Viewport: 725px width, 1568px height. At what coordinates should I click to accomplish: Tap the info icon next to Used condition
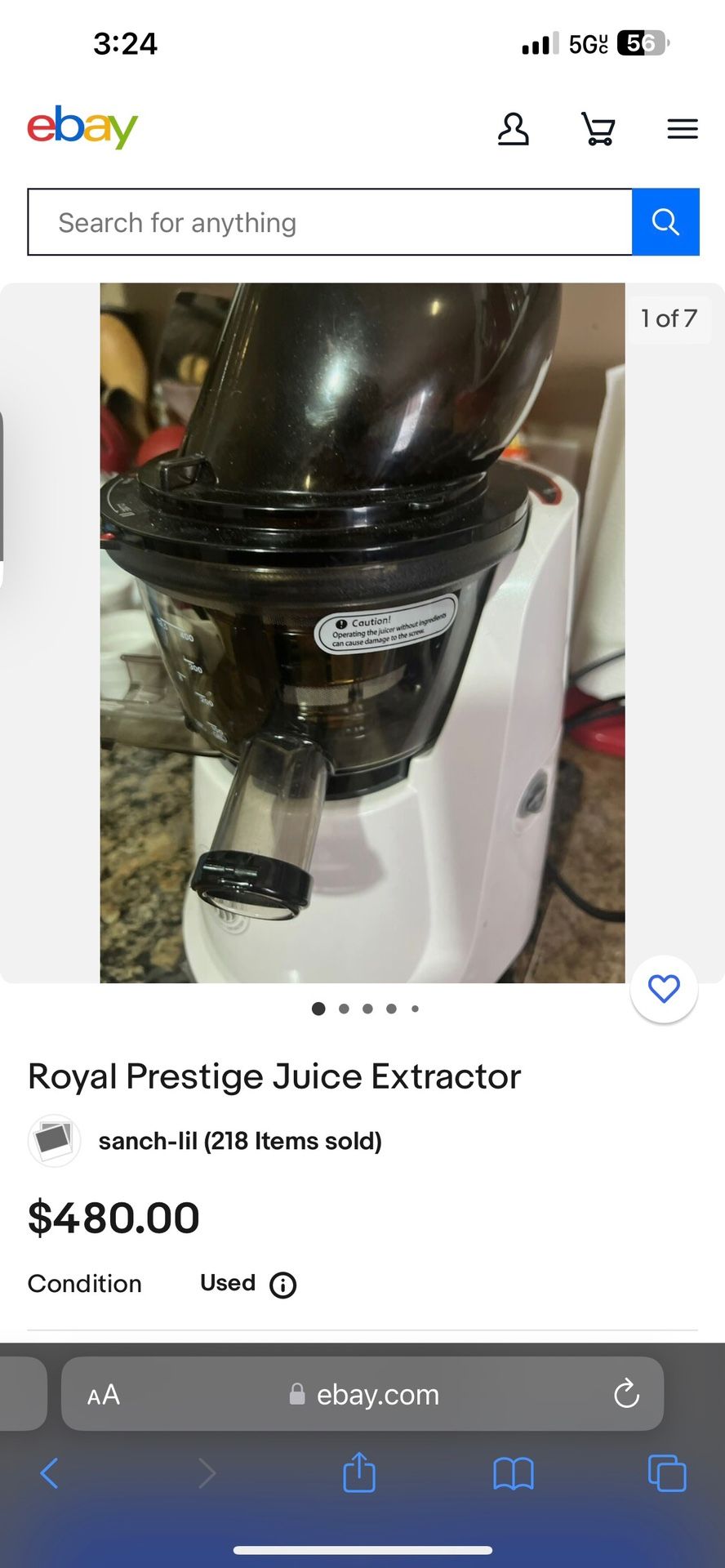click(x=282, y=1285)
